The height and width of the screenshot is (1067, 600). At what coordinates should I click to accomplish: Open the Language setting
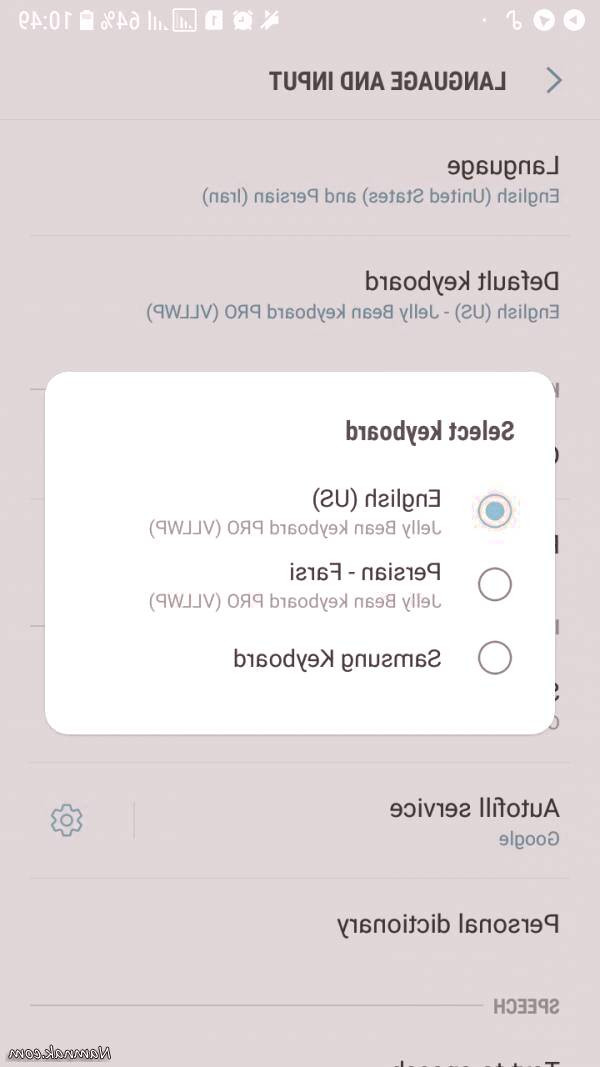coord(380,178)
